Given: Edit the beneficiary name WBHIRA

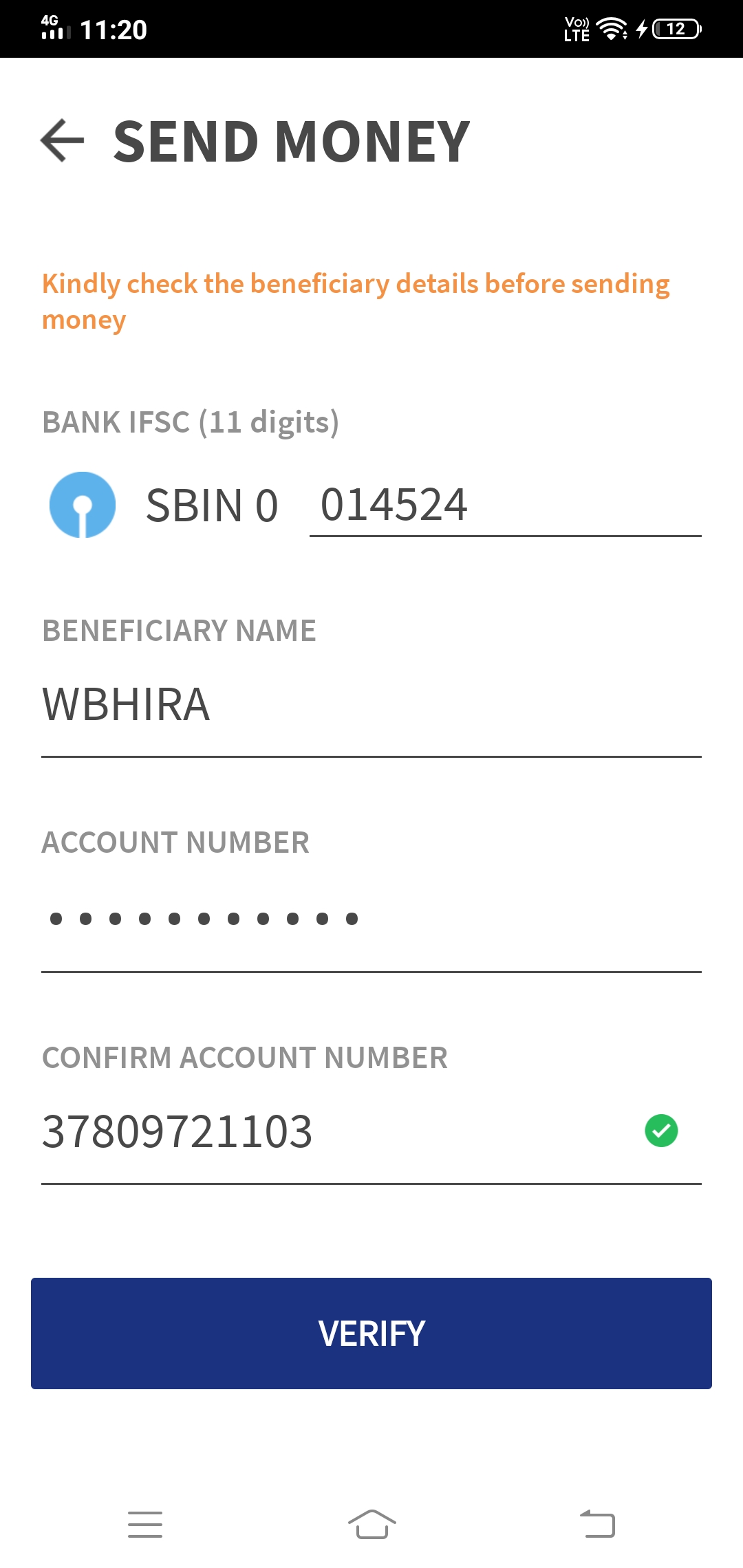Looking at the screenshot, I should (370, 705).
